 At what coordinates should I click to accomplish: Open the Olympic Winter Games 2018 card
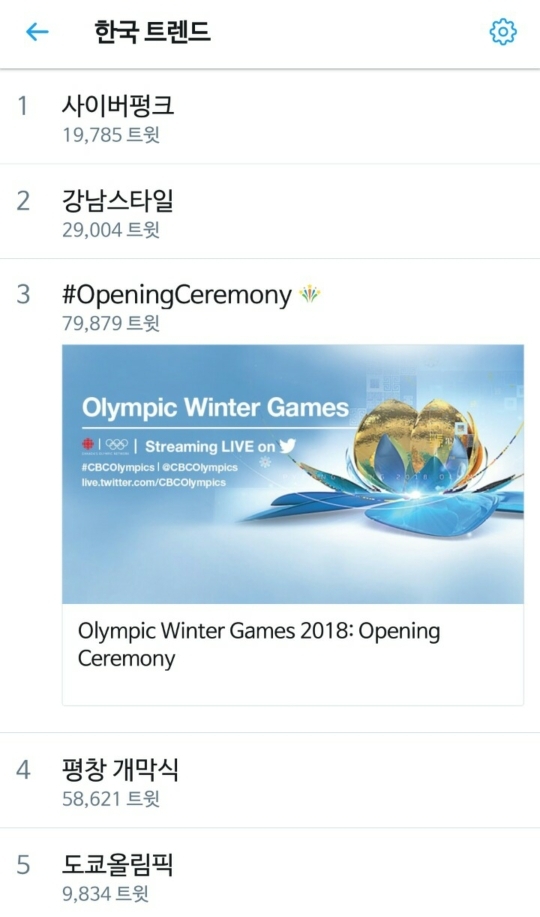pos(293,525)
